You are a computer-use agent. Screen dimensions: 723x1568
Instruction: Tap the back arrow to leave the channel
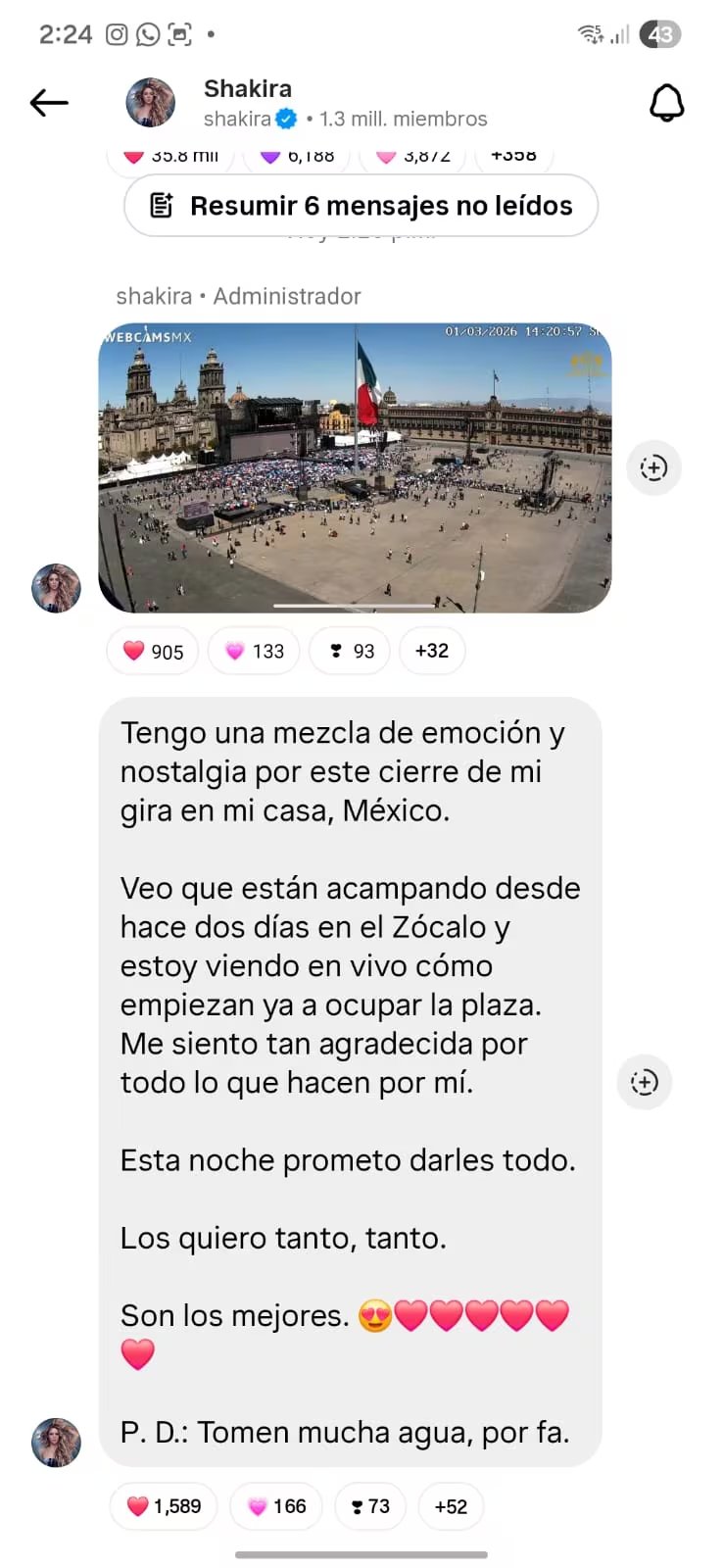coord(49,103)
